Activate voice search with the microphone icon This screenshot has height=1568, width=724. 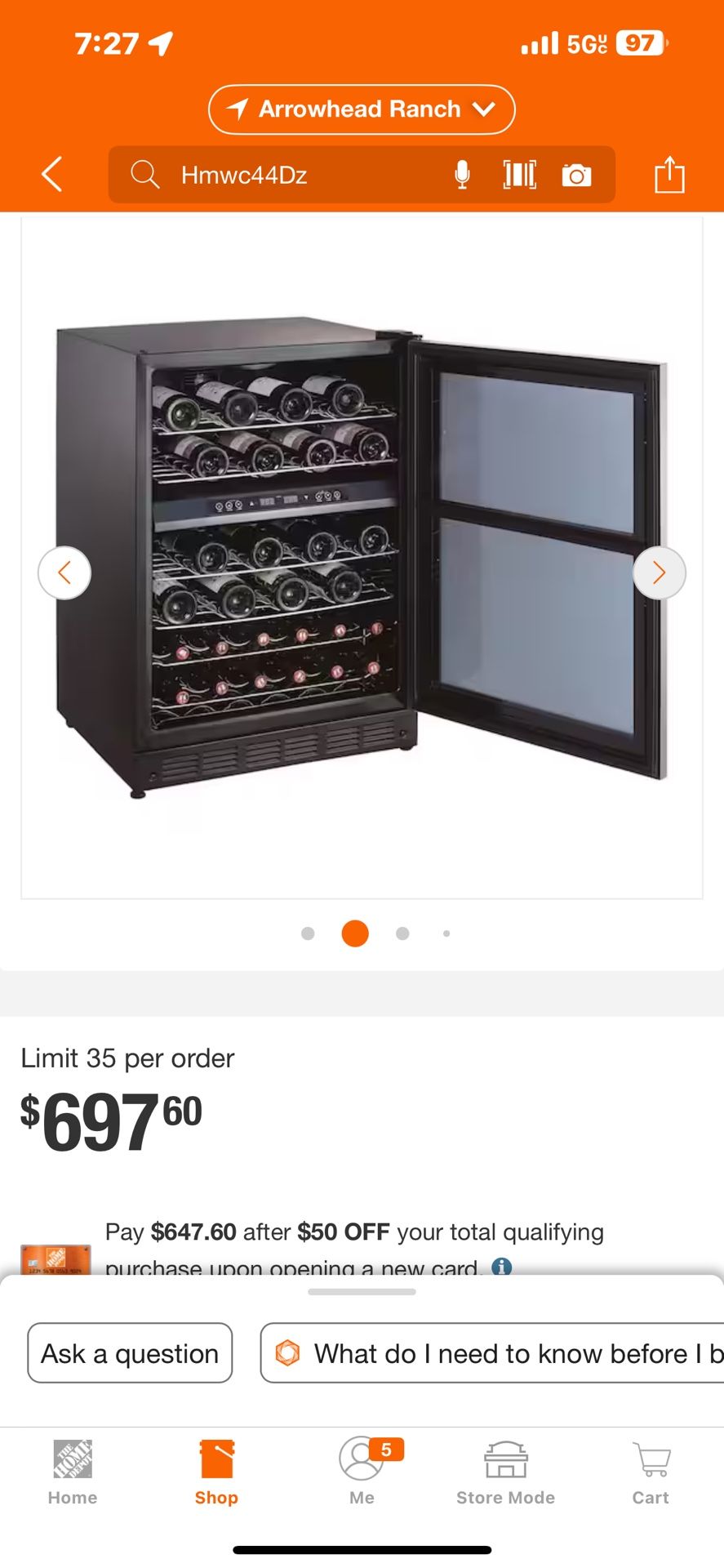(x=463, y=174)
